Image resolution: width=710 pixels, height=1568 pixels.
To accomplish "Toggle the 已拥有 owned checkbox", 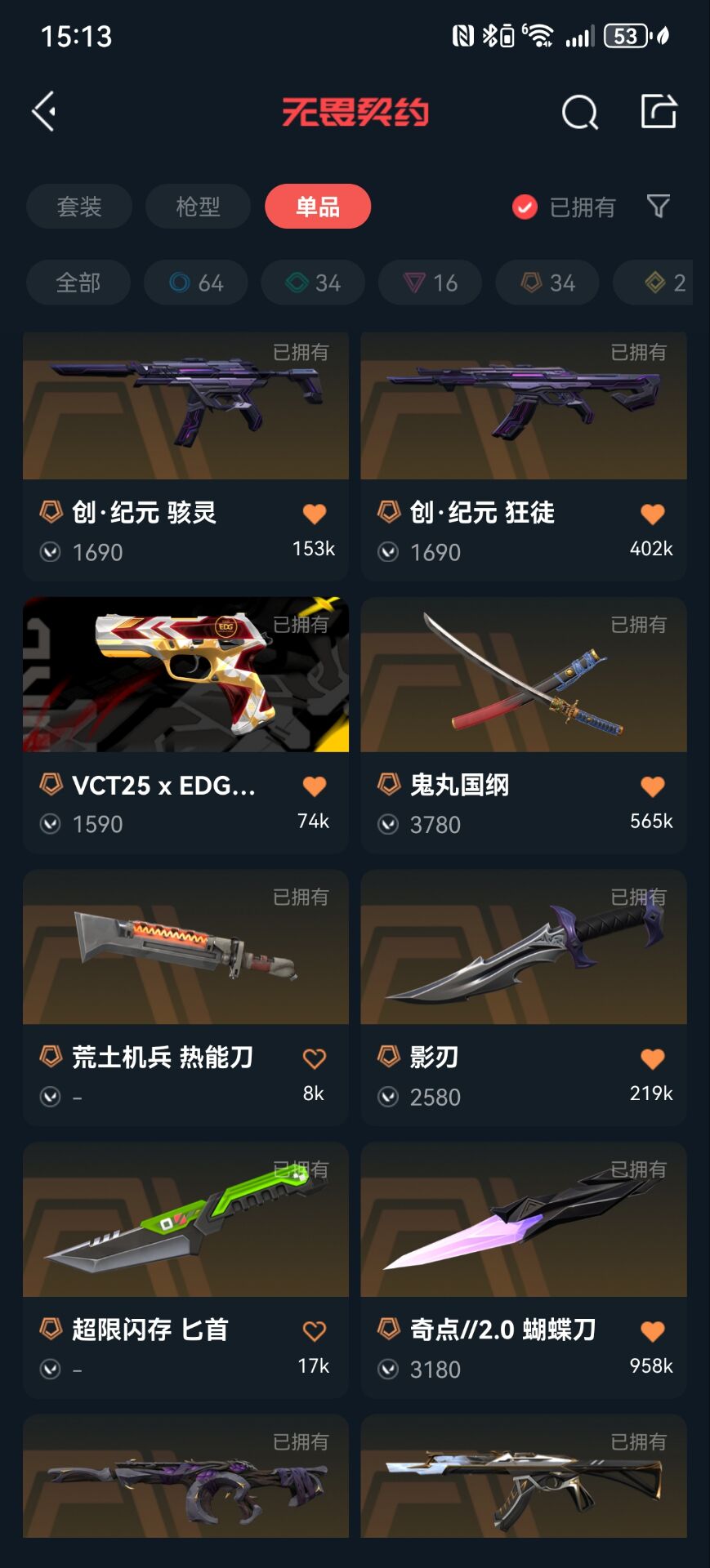I will (x=525, y=207).
